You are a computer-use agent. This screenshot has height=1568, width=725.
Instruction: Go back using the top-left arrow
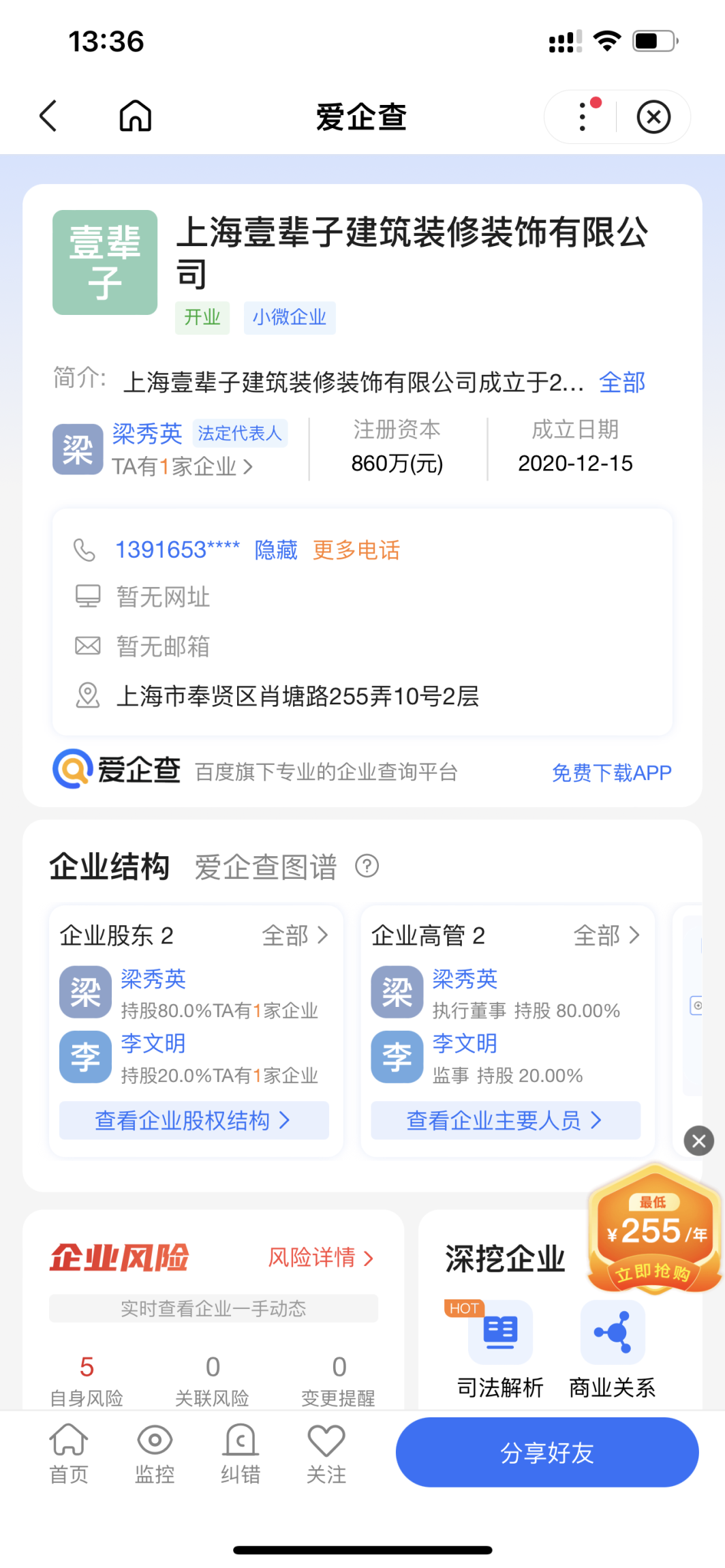click(x=48, y=116)
